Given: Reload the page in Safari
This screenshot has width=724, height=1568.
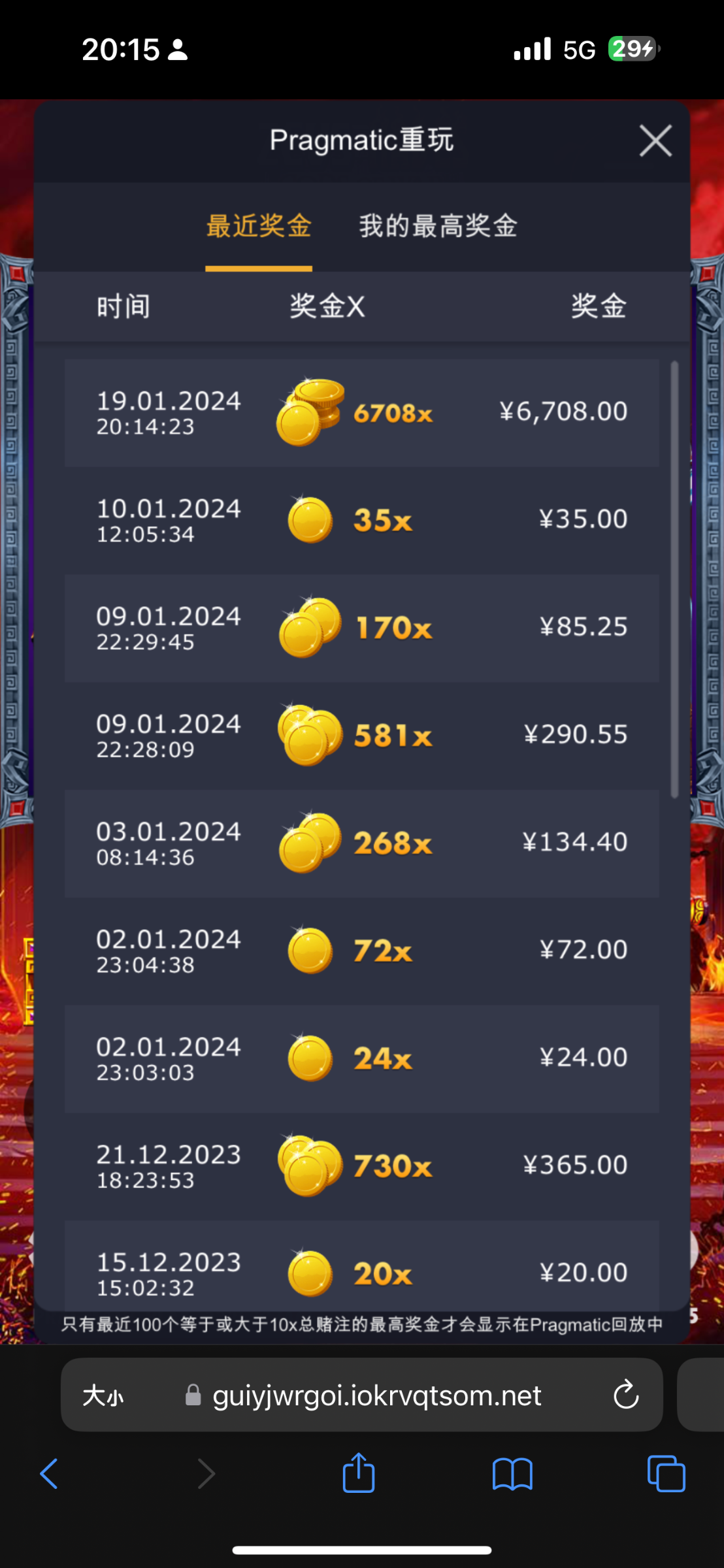Looking at the screenshot, I should point(625,1395).
